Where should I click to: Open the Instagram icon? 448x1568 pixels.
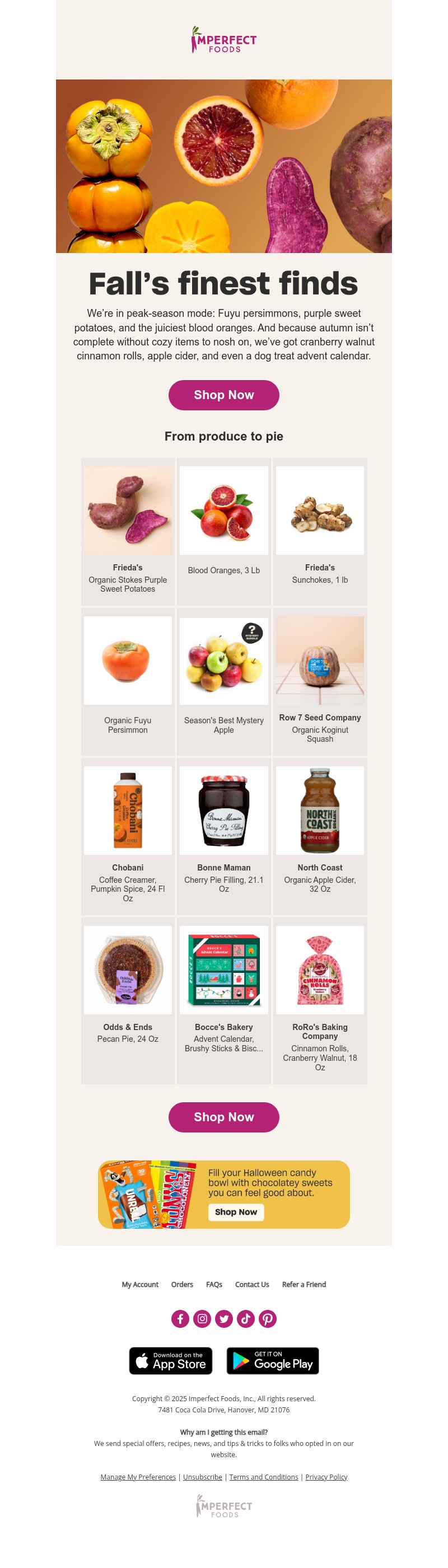click(202, 1318)
